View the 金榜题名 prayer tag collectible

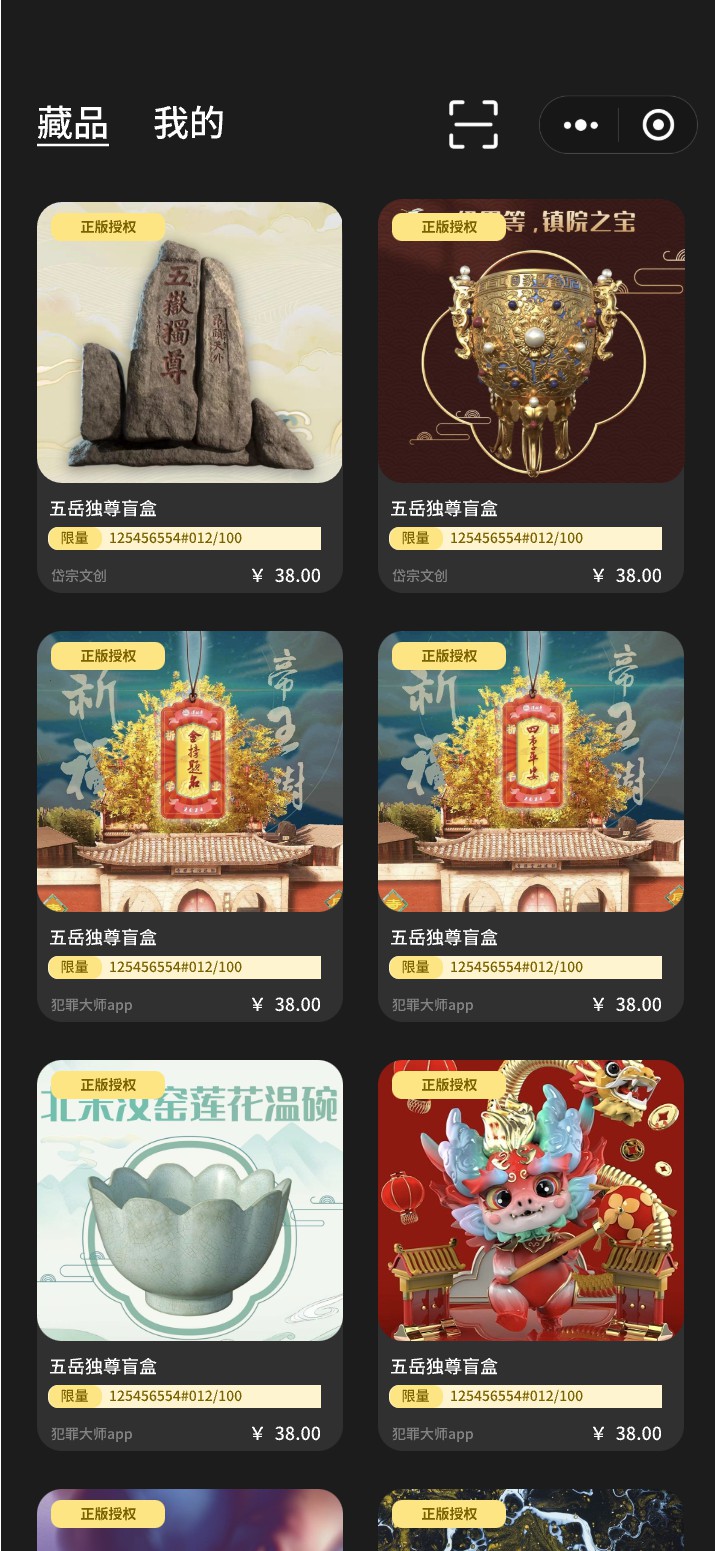coord(190,772)
